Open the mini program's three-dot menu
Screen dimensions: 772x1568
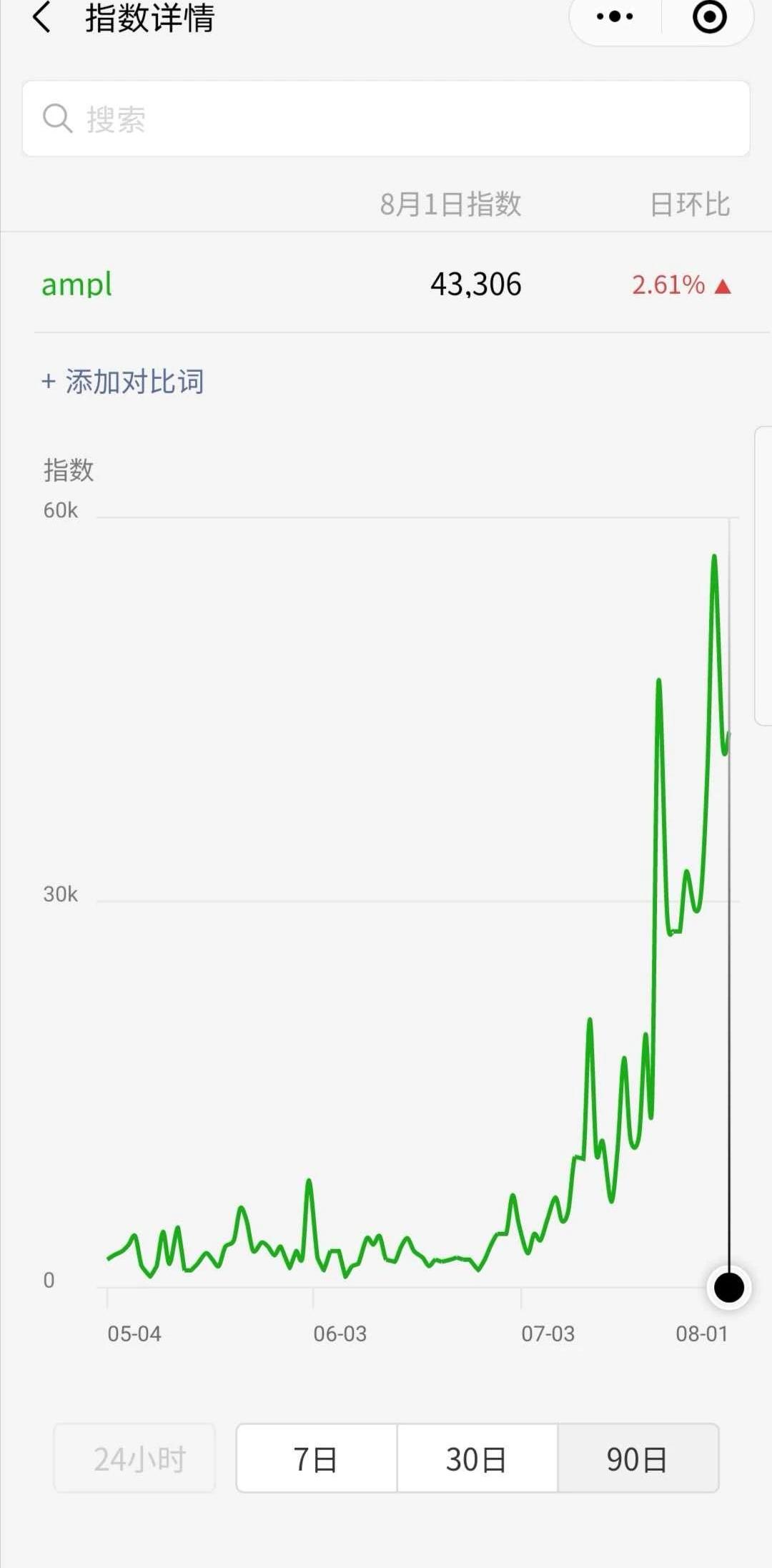coord(615,16)
